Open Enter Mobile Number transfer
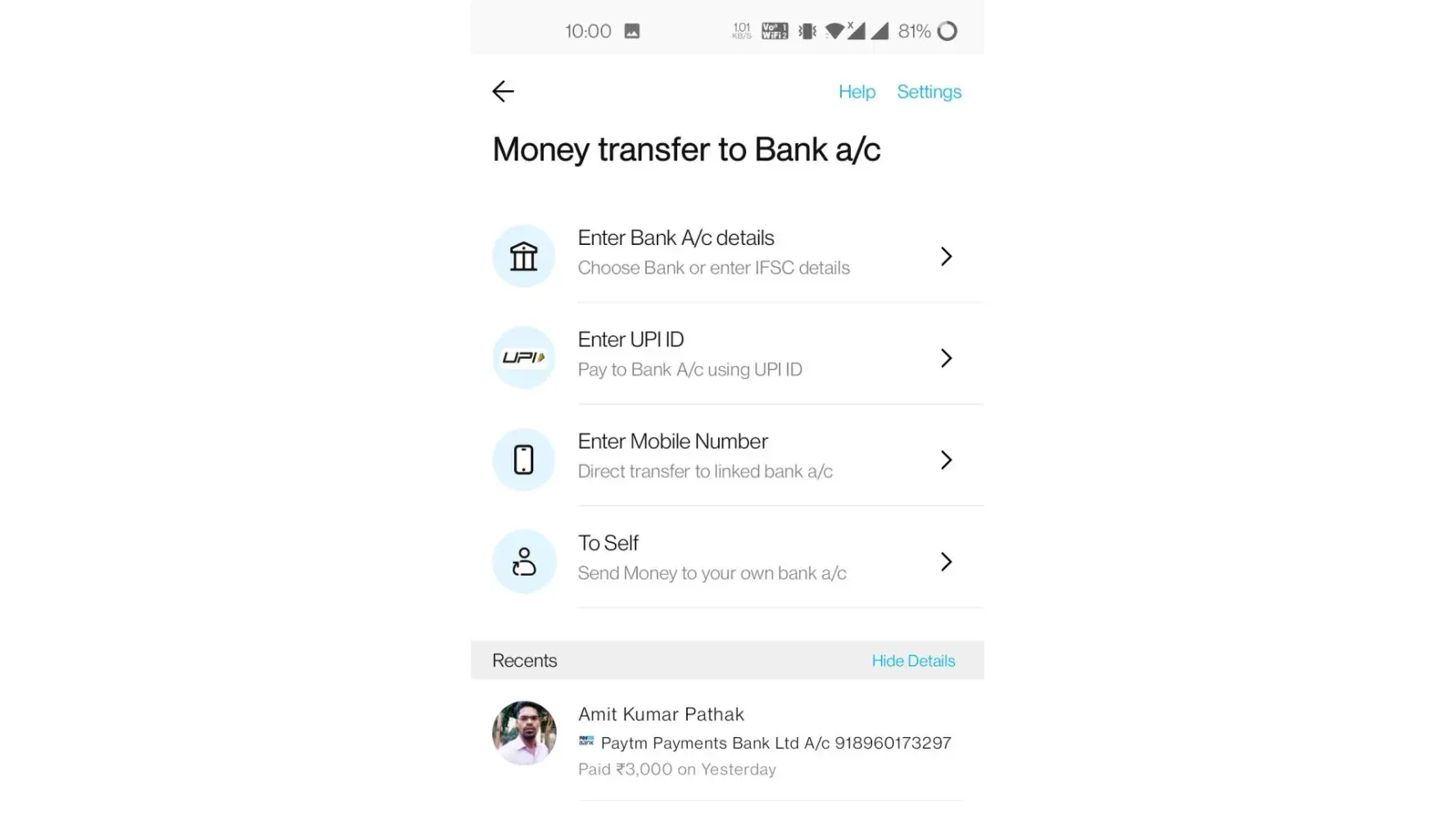 (727, 458)
